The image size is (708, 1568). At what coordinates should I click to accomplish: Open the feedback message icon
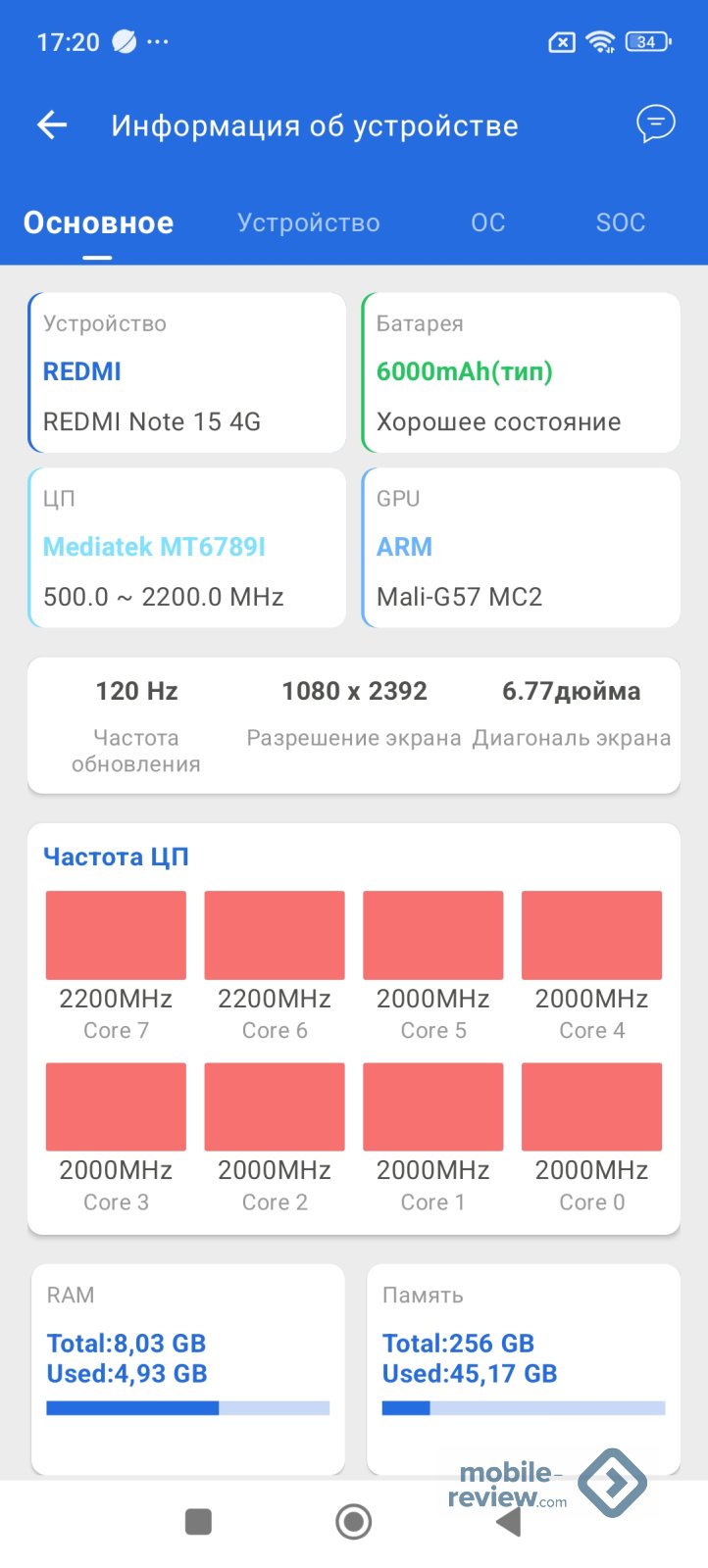click(x=655, y=124)
